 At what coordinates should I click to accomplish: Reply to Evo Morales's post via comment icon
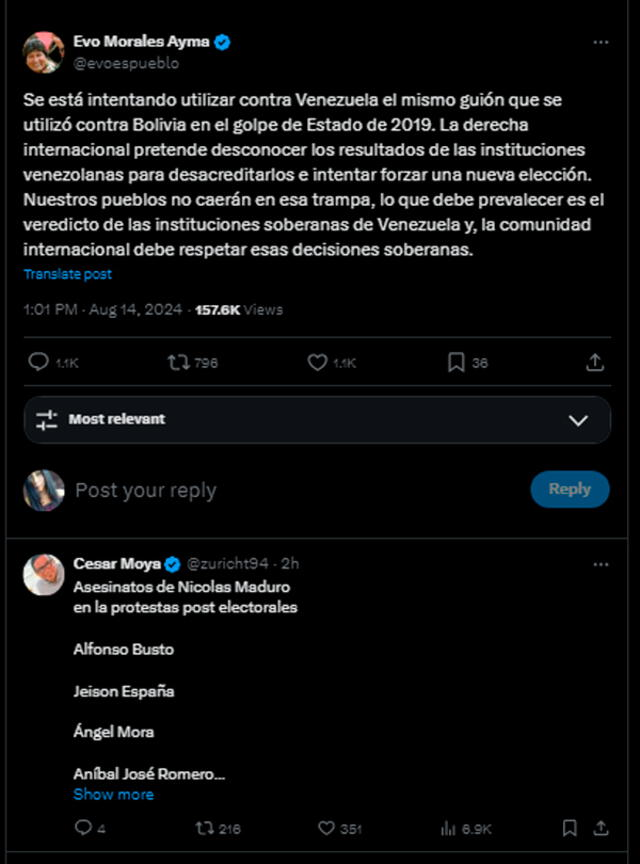39,362
